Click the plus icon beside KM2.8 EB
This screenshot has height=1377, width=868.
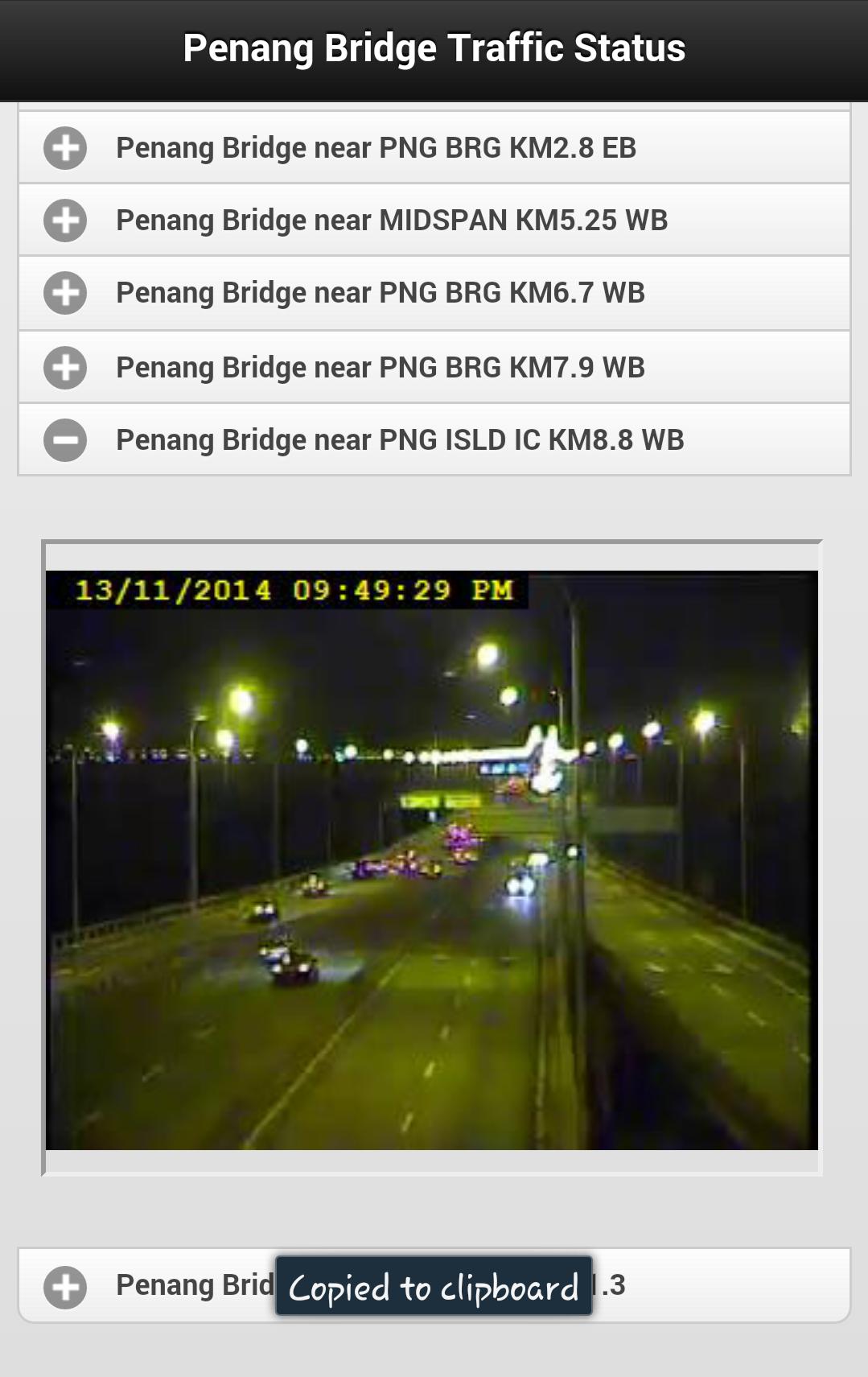click(66, 146)
